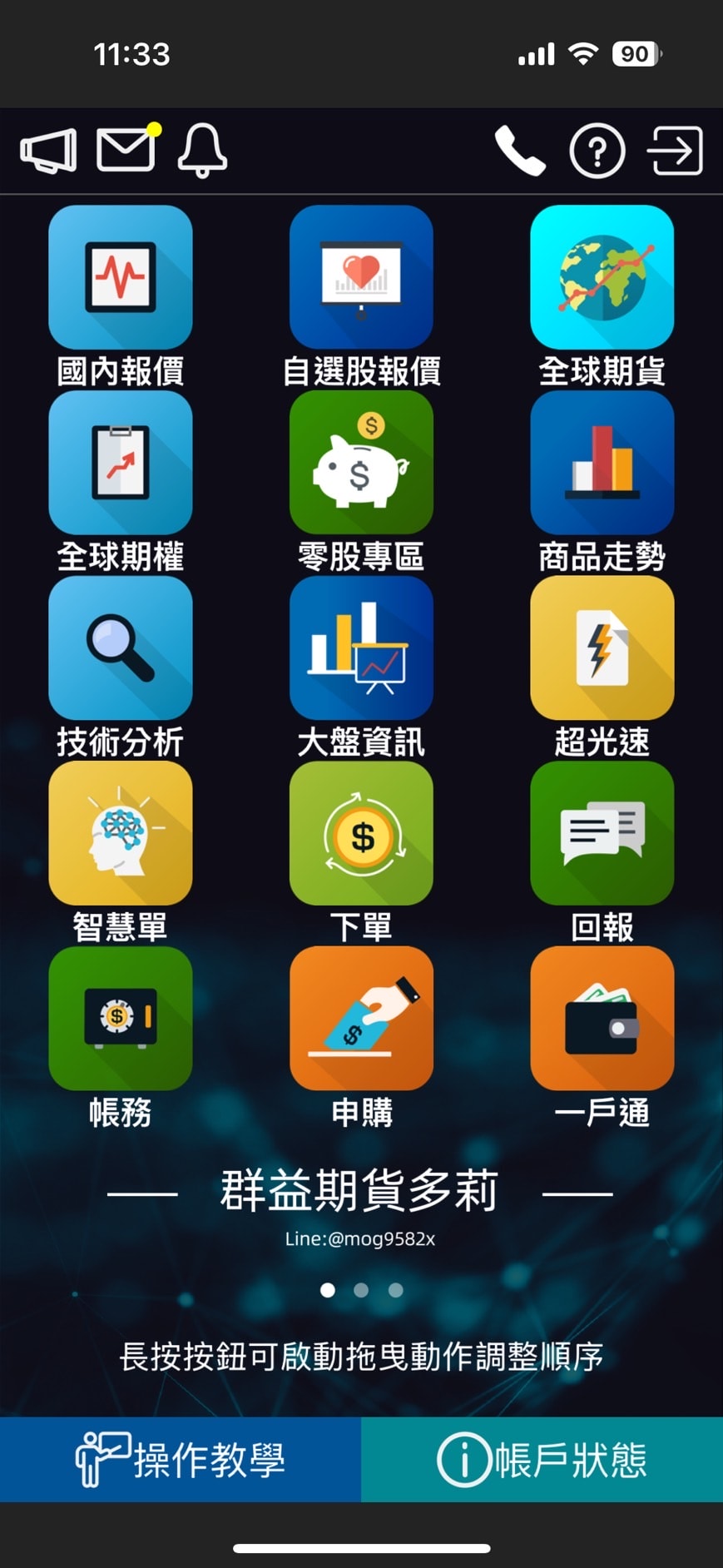Open 技術分析 technical analysis
723x1568 pixels.
121,648
